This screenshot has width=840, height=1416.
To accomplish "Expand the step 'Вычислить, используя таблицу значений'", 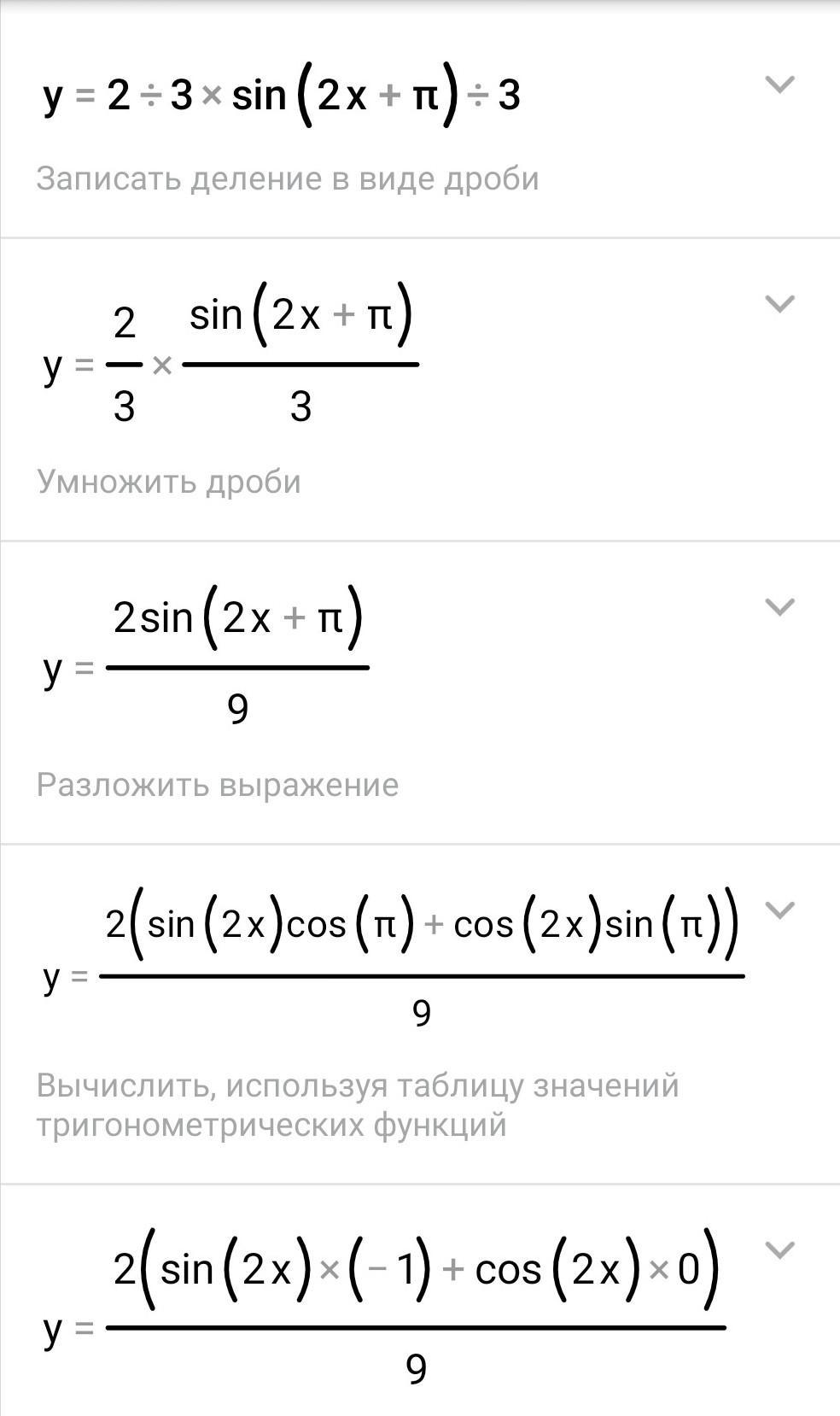I will [779, 910].
